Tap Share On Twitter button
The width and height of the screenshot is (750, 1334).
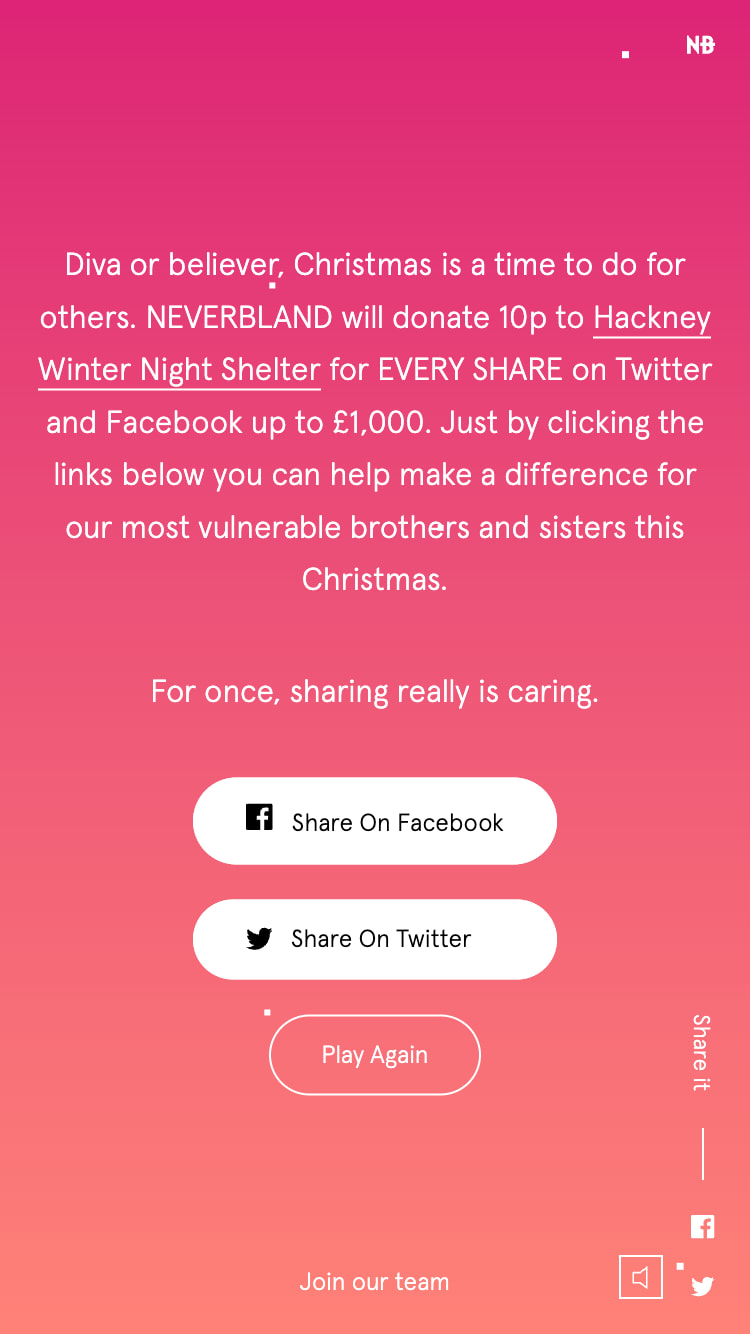click(x=375, y=939)
